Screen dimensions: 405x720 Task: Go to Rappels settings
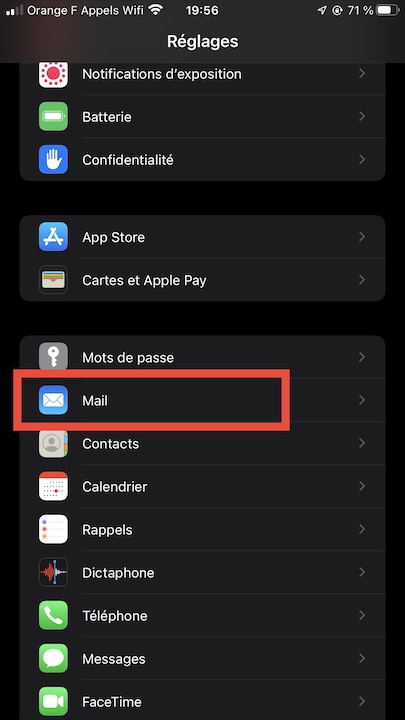pyautogui.click(x=202, y=529)
